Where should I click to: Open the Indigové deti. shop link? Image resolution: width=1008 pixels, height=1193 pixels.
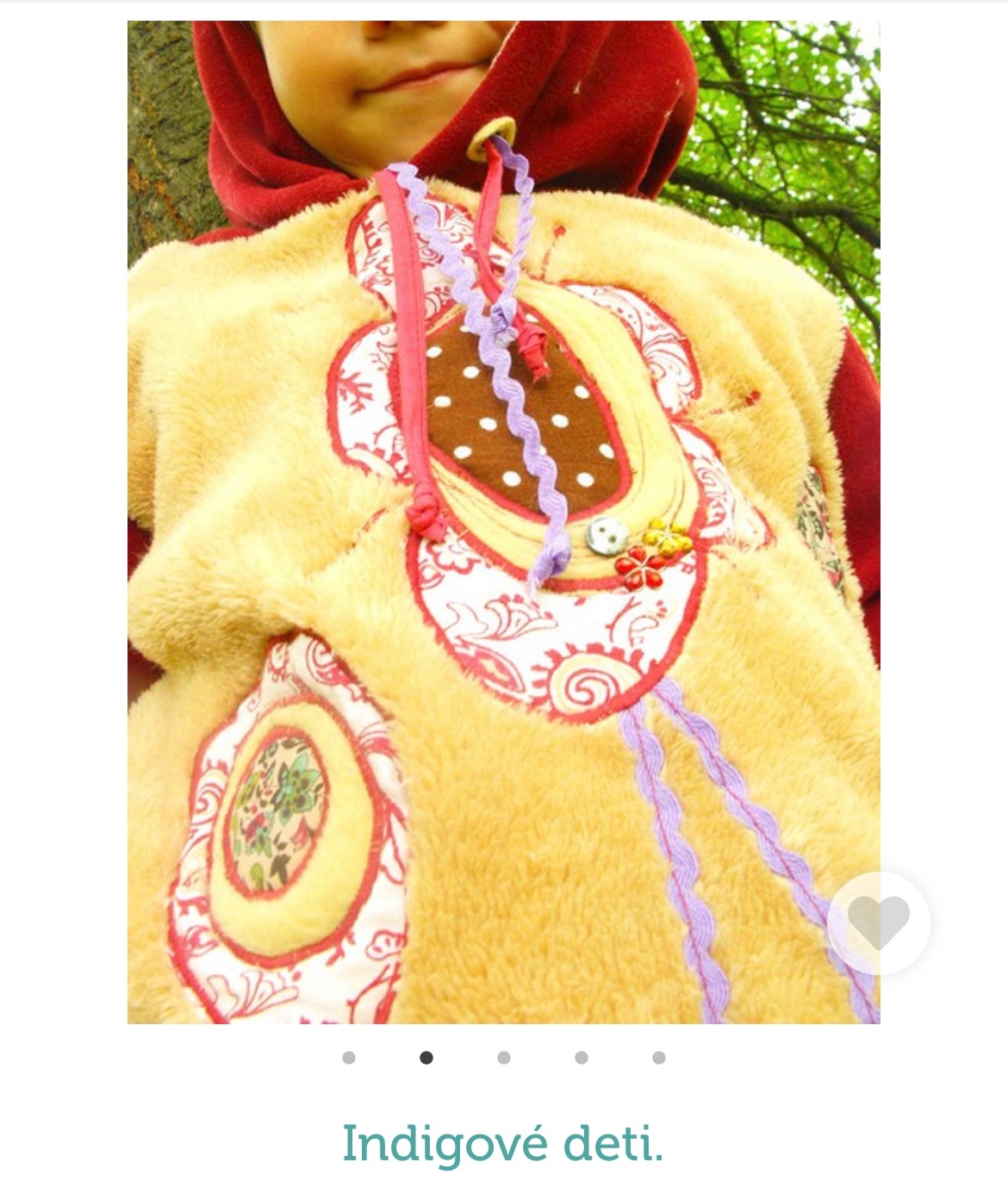tap(503, 1144)
